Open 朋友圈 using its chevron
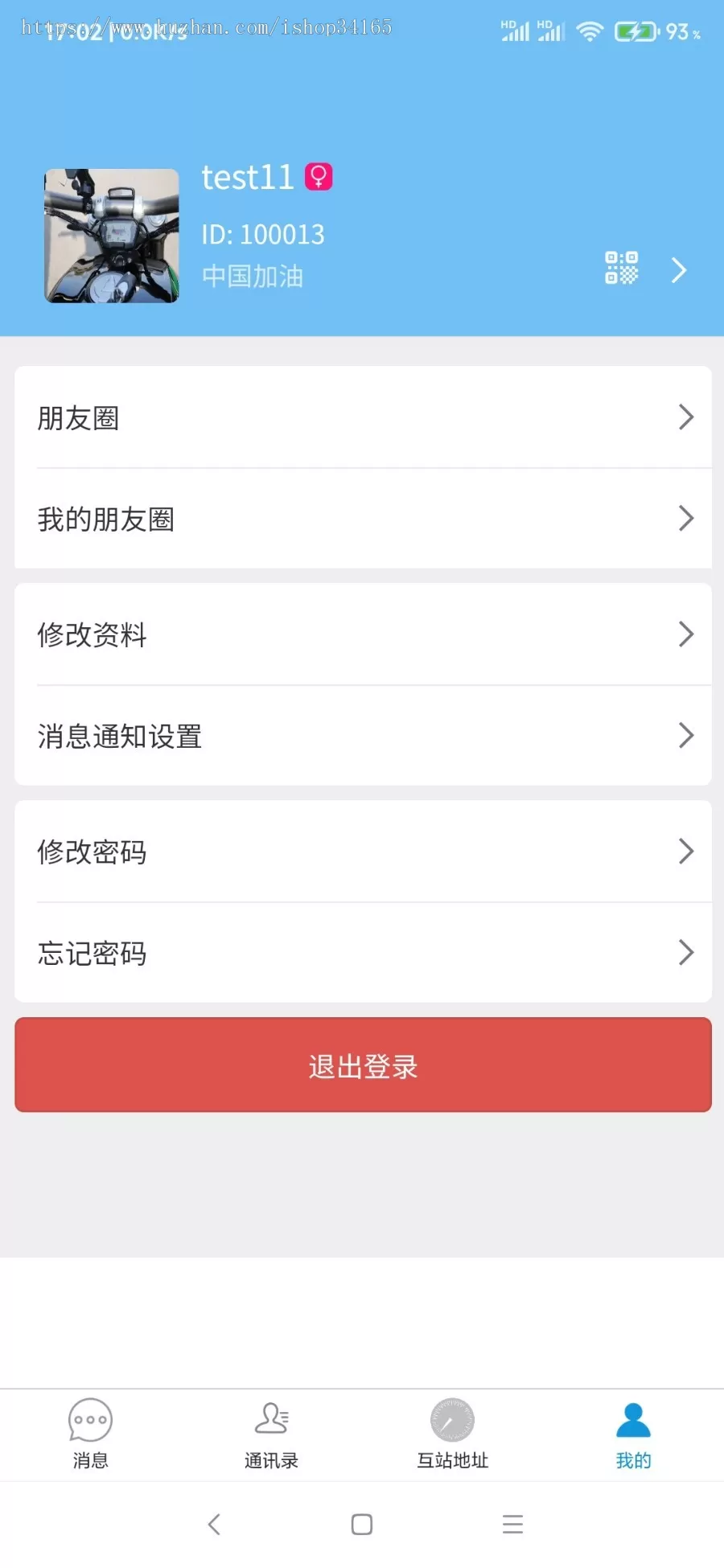The width and height of the screenshot is (724, 1568). (x=687, y=417)
